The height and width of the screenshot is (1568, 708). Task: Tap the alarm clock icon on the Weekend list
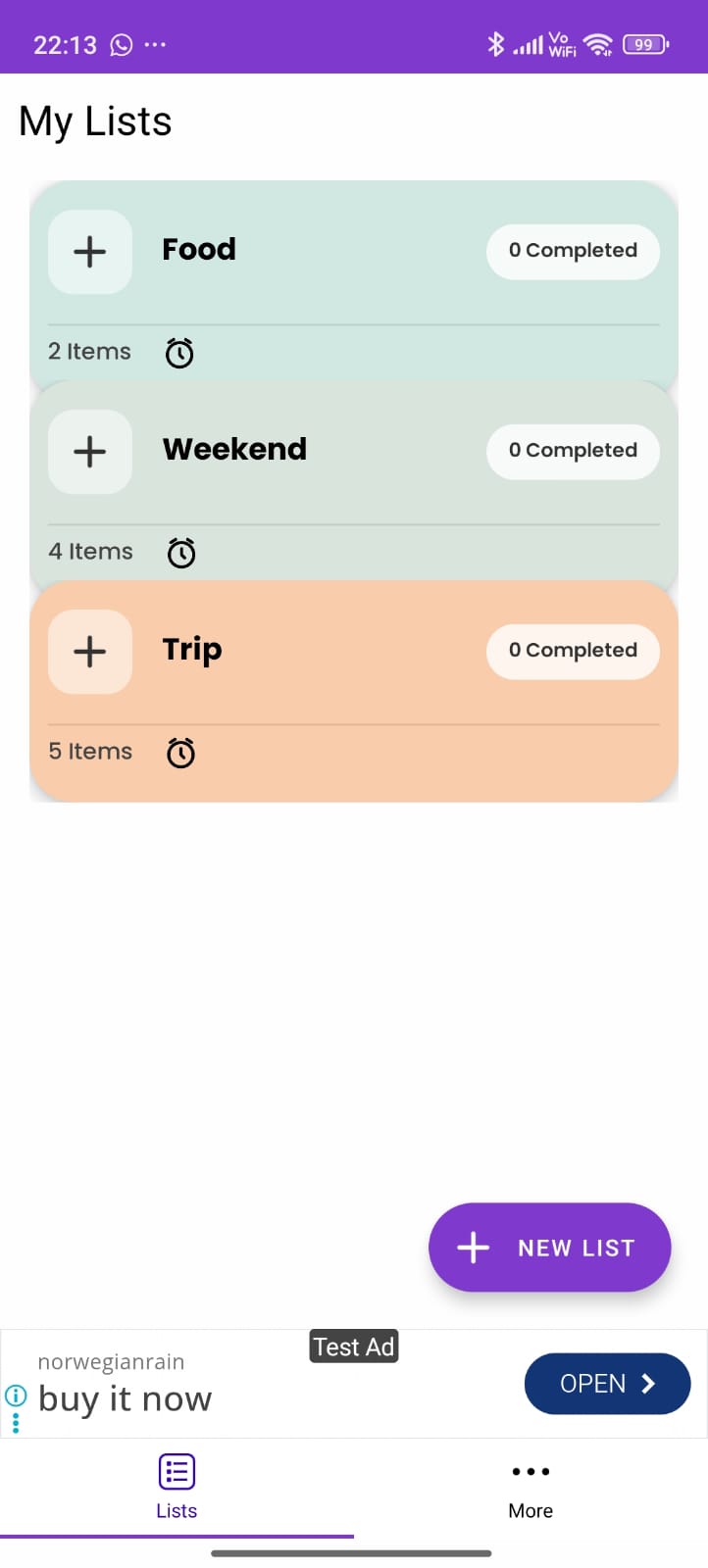coord(181,552)
